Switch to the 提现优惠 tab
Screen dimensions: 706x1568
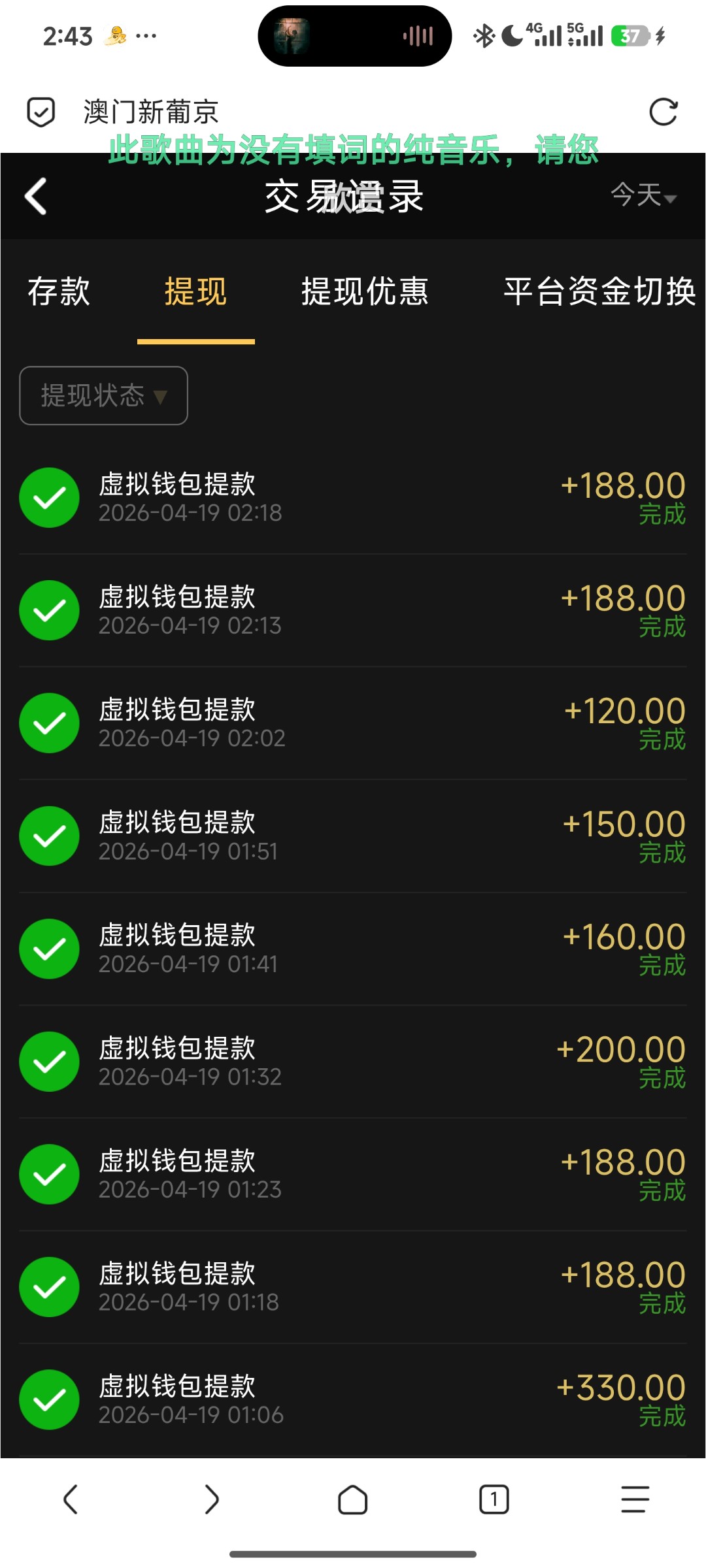pyautogui.click(x=365, y=293)
